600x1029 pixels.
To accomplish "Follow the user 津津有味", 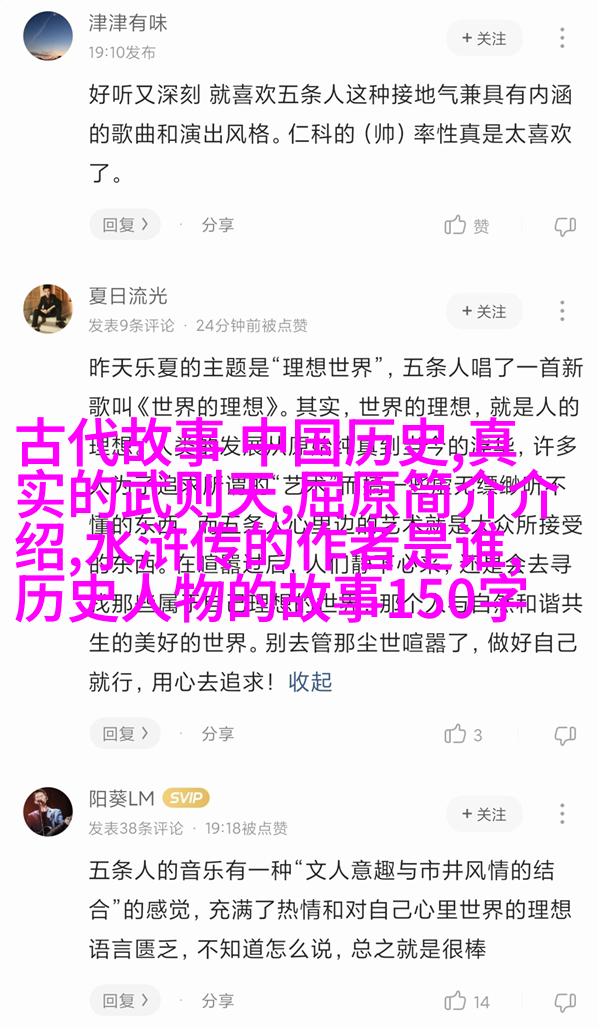I will pyautogui.click(x=484, y=38).
